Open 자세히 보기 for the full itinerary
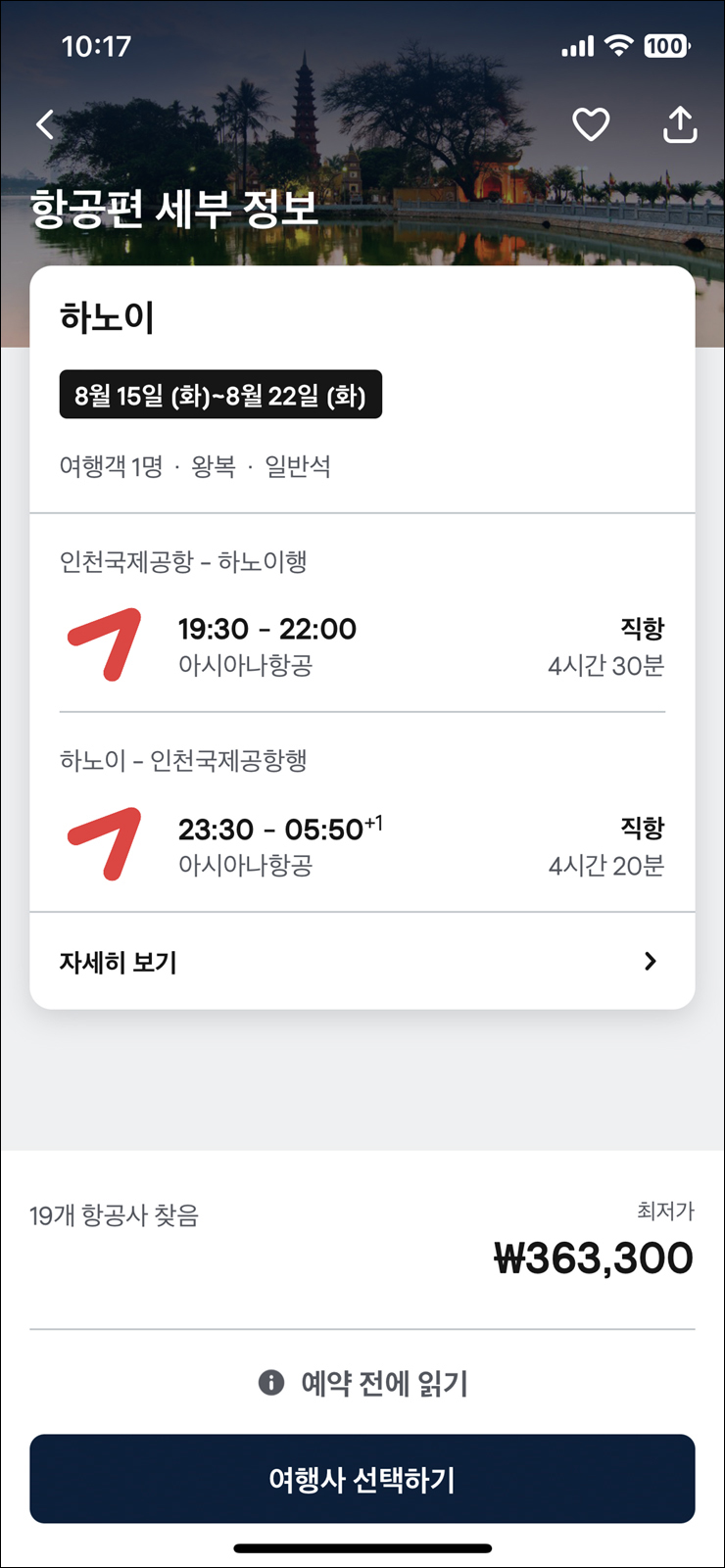725x1568 pixels. (x=362, y=961)
